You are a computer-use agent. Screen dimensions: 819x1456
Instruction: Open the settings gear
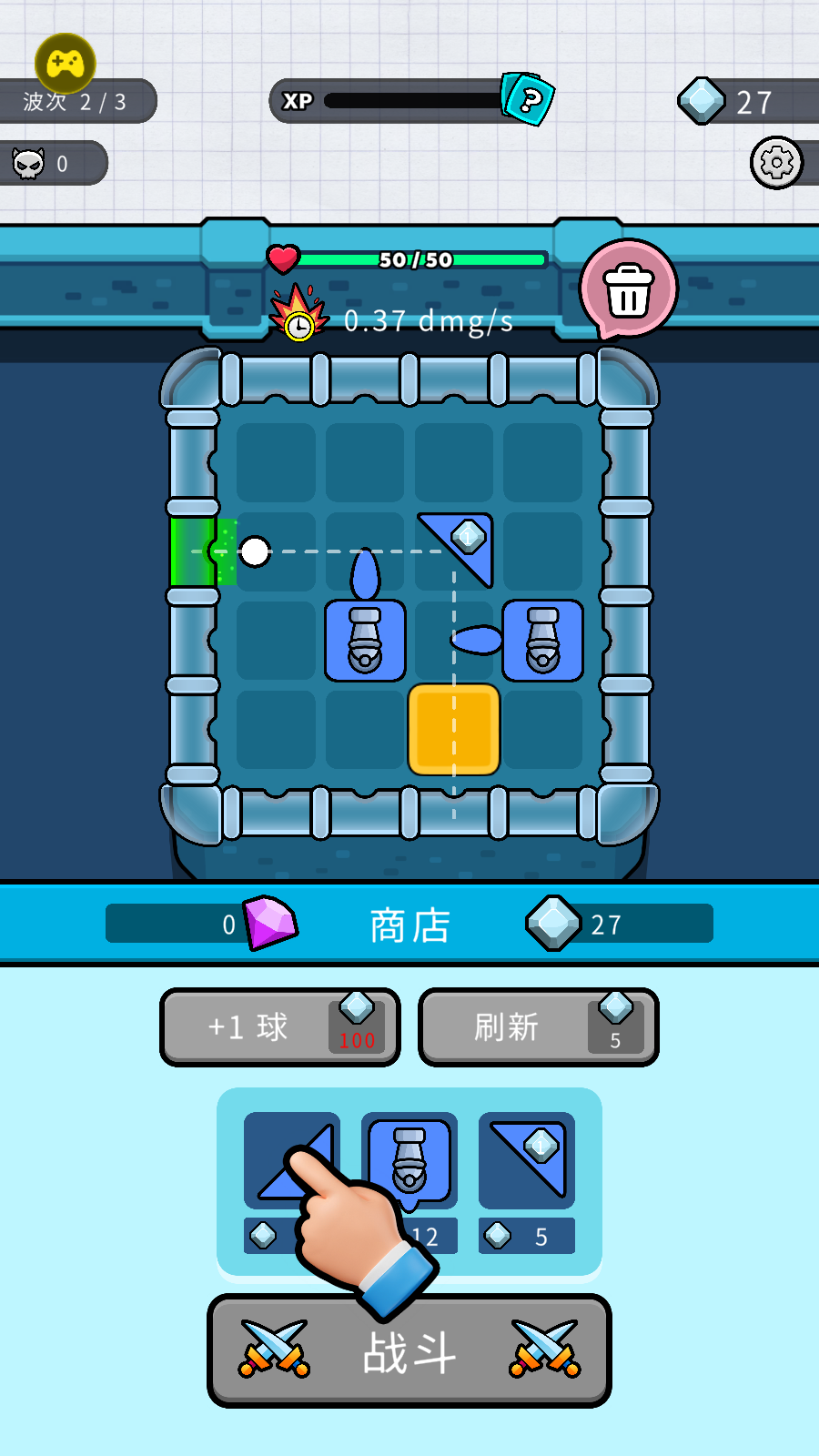coord(776,164)
